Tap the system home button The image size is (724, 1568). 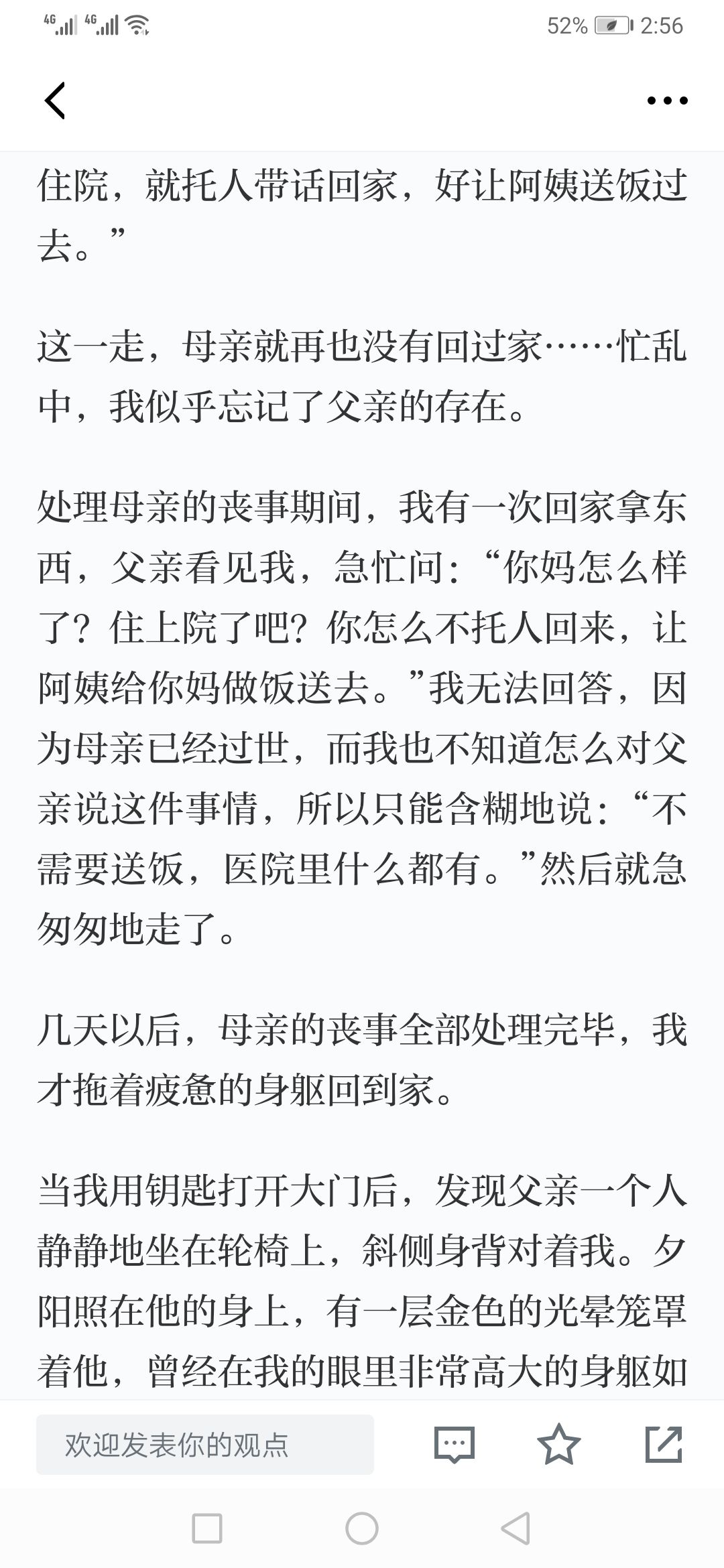coord(362,1528)
